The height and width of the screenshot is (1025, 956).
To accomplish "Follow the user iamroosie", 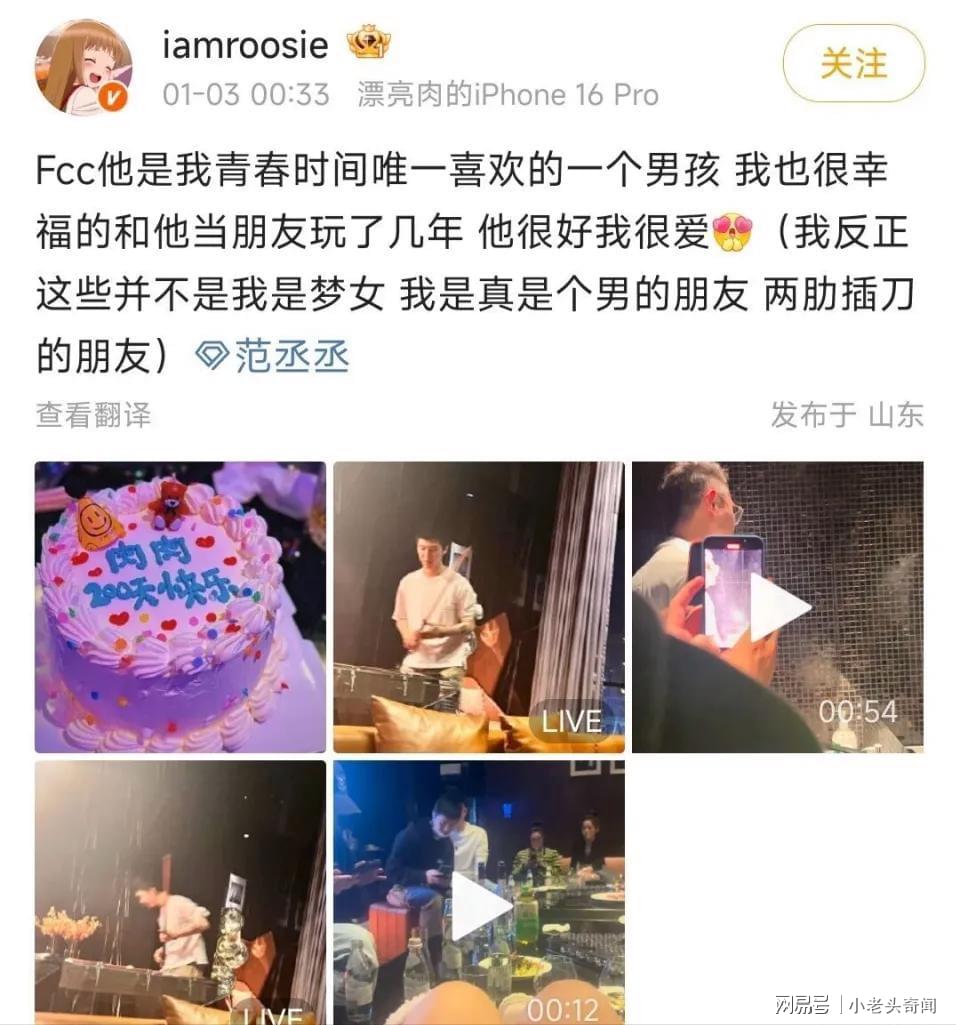I will pyautogui.click(x=852, y=63).
